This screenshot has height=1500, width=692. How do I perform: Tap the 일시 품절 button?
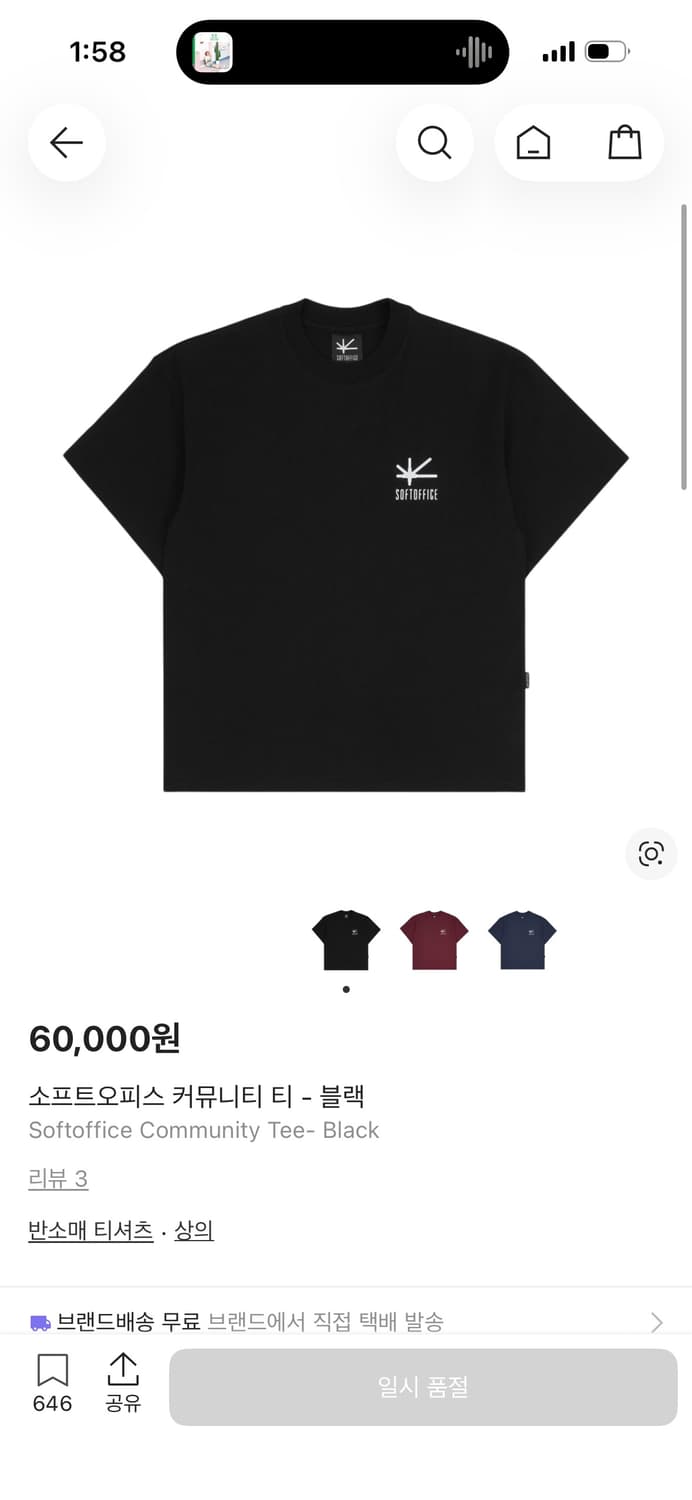pyautogui.click(x=423, y=1387)
